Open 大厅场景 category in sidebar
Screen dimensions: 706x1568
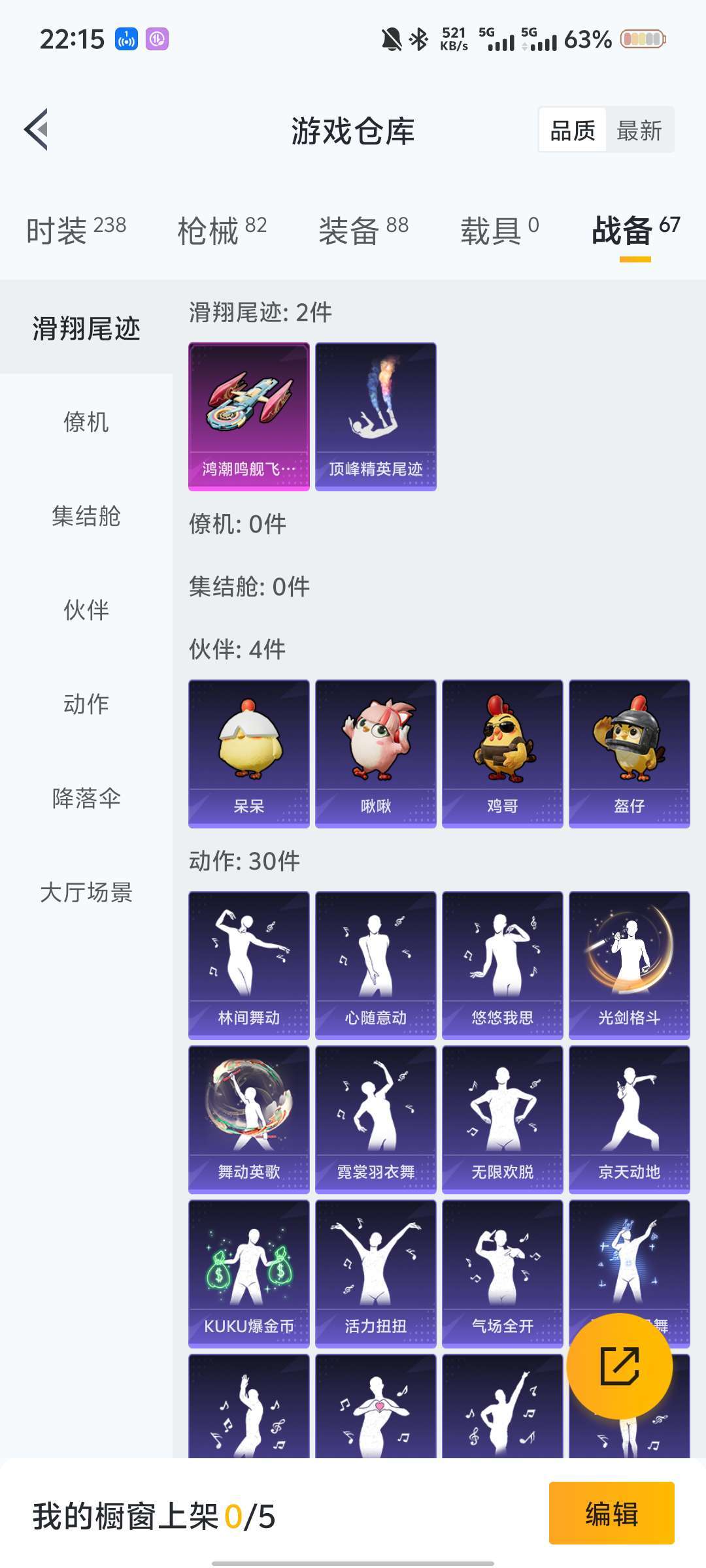86,892
